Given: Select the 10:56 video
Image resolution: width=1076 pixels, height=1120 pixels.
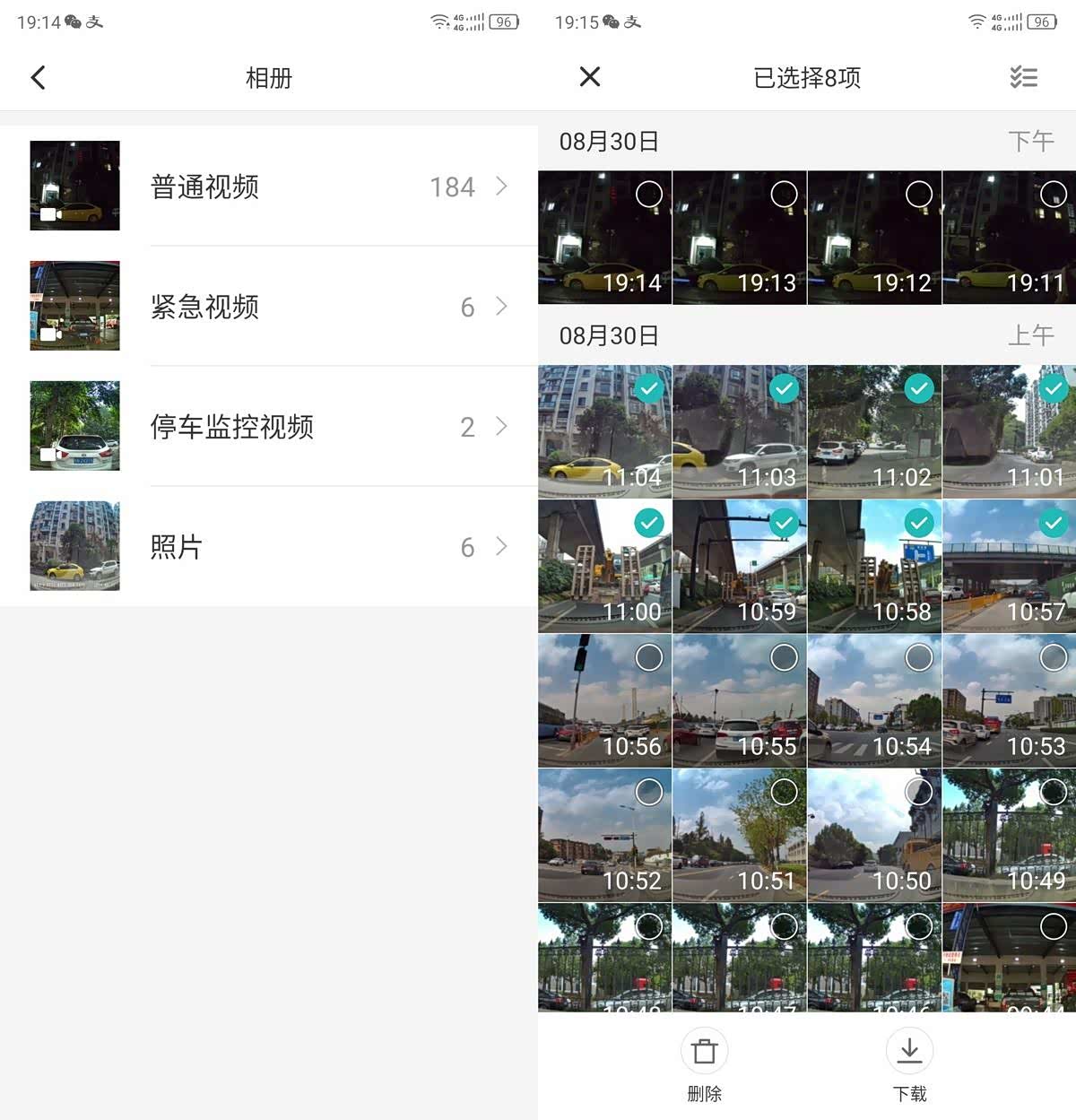Looking at the screenshot, I should (648, 657).
